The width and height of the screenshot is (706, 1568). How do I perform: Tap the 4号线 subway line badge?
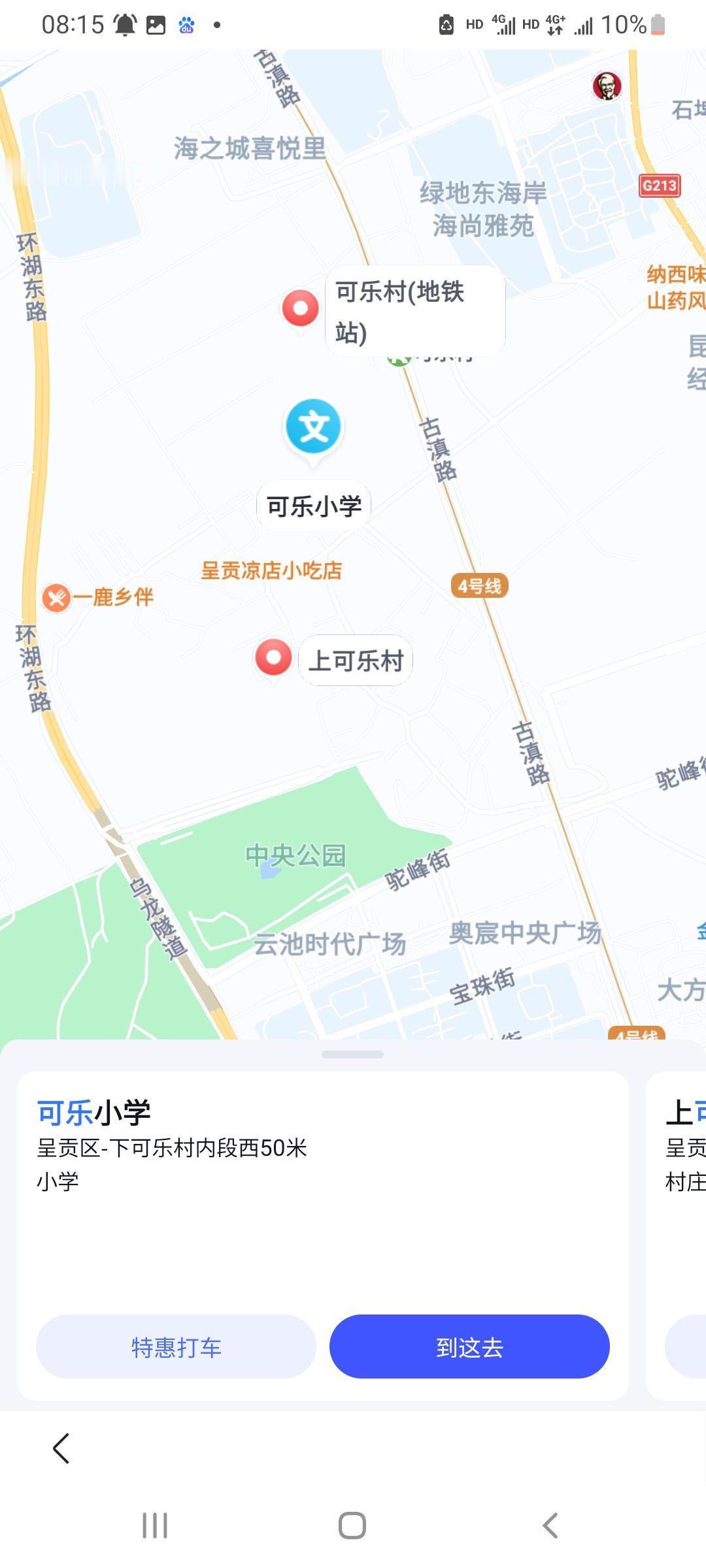[480, 586]
